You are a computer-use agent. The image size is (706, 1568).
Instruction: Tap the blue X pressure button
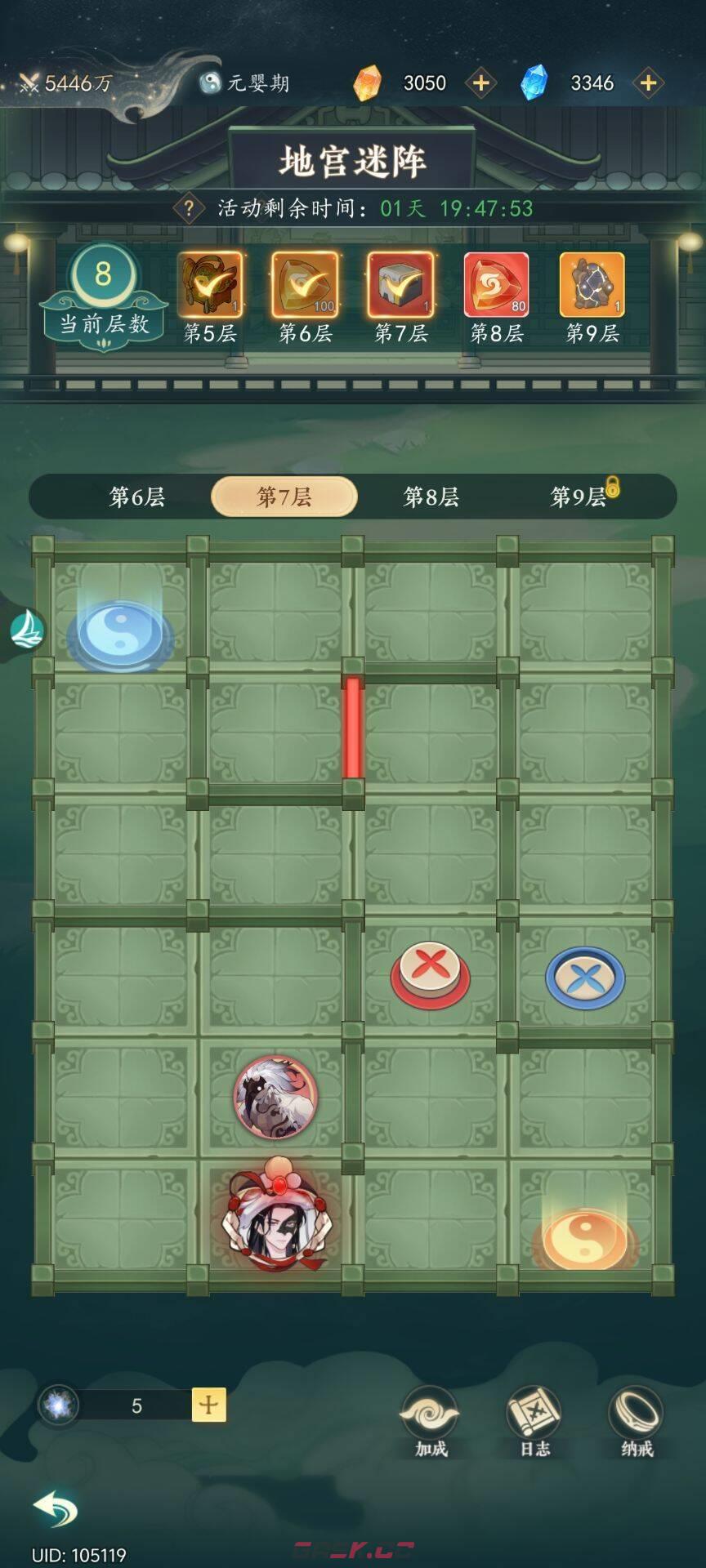584,977
